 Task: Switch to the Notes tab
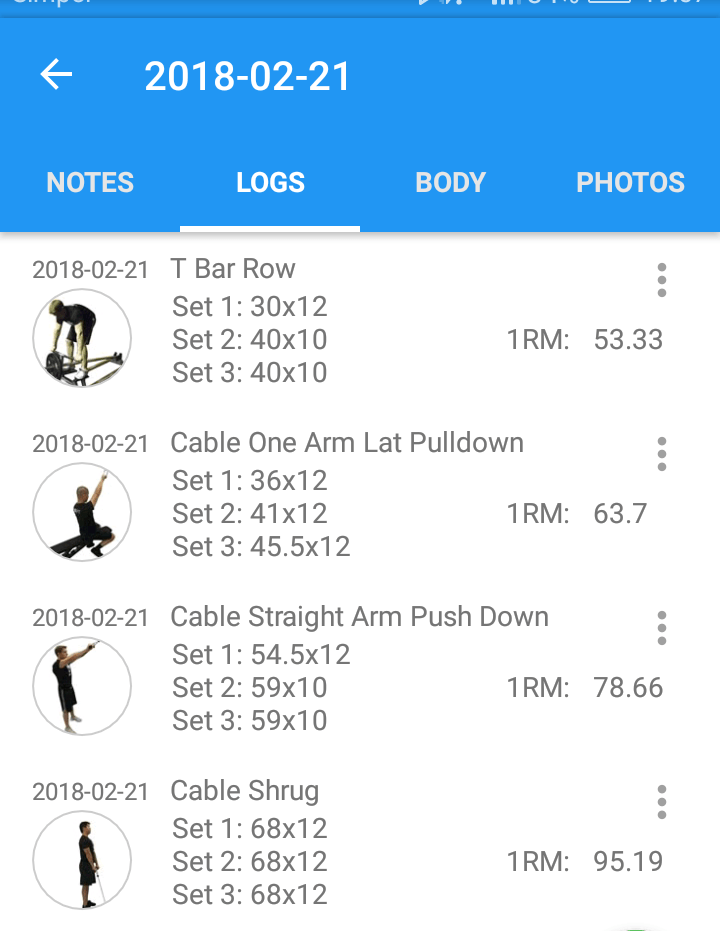pyautogui.click(x=90, y=182)
